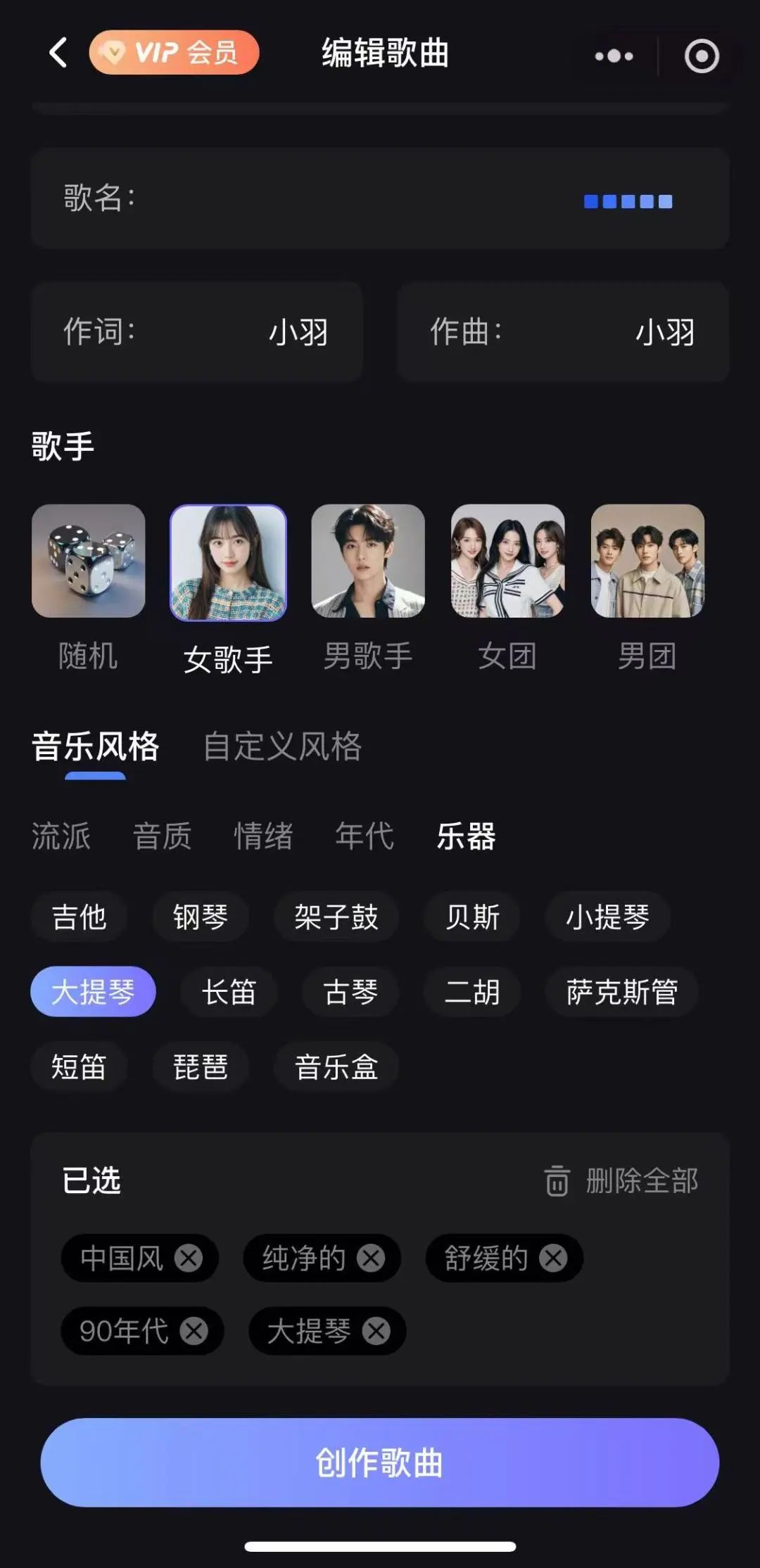The height and width of the screenshot is (1568, 760).
Task: Add the 钢琴 instrument chip
Action: tap(201, 917)
